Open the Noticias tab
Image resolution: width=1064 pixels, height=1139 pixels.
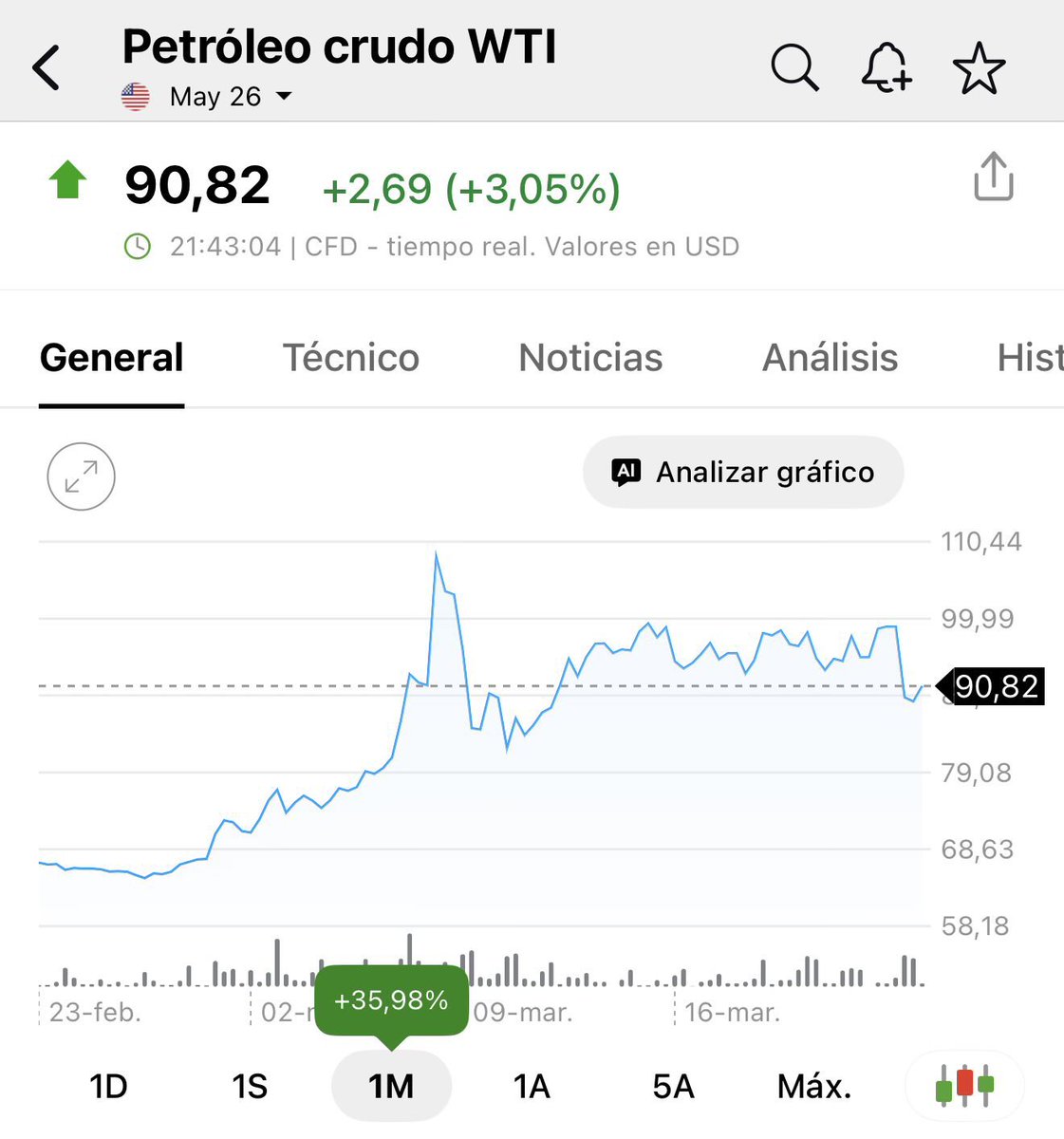point(590,358)
